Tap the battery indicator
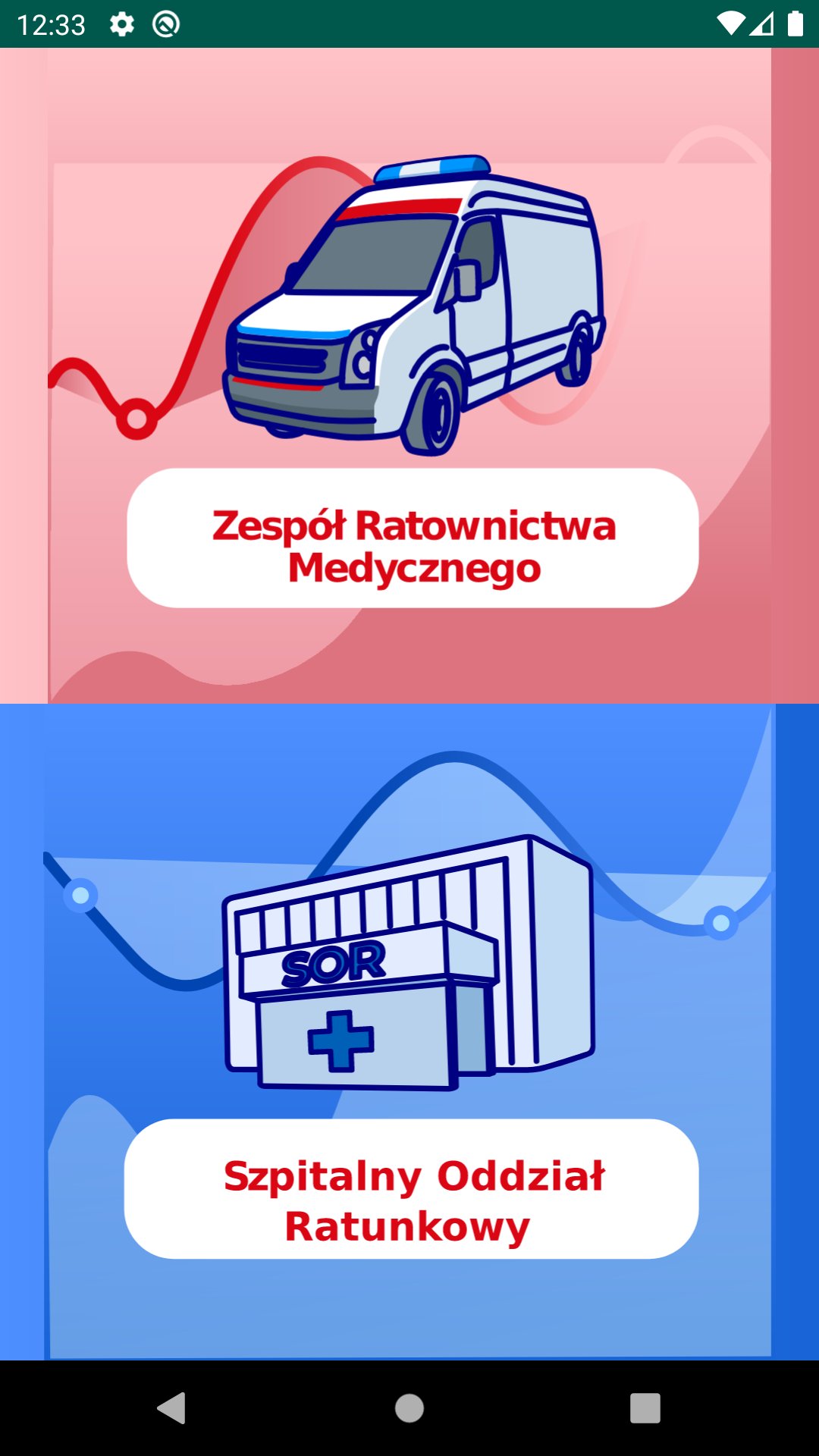This screenshot has height=1456, width=819. tap(796, 24)
